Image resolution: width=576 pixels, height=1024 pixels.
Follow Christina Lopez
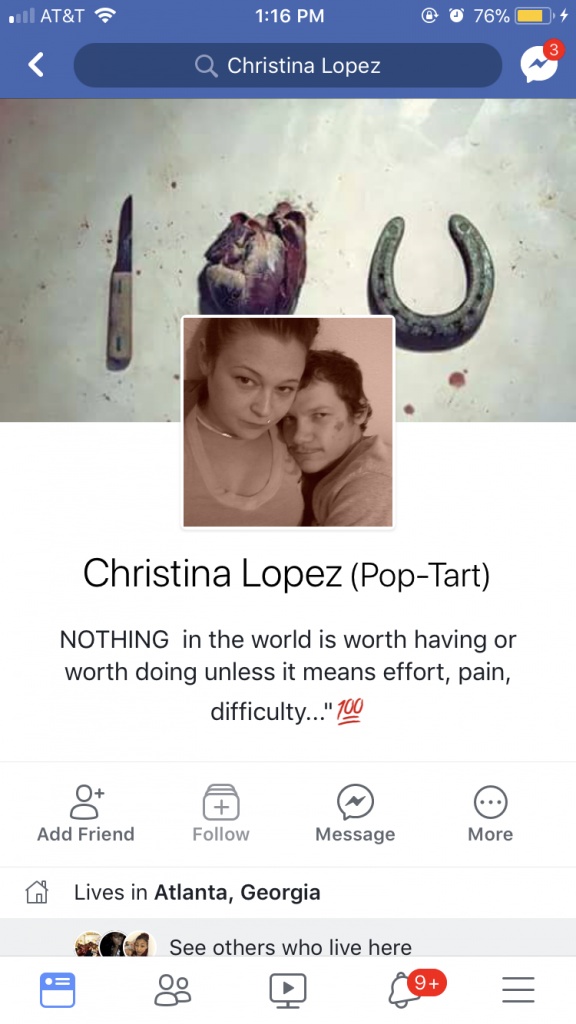pyautogui.click(x=221, y=814)
